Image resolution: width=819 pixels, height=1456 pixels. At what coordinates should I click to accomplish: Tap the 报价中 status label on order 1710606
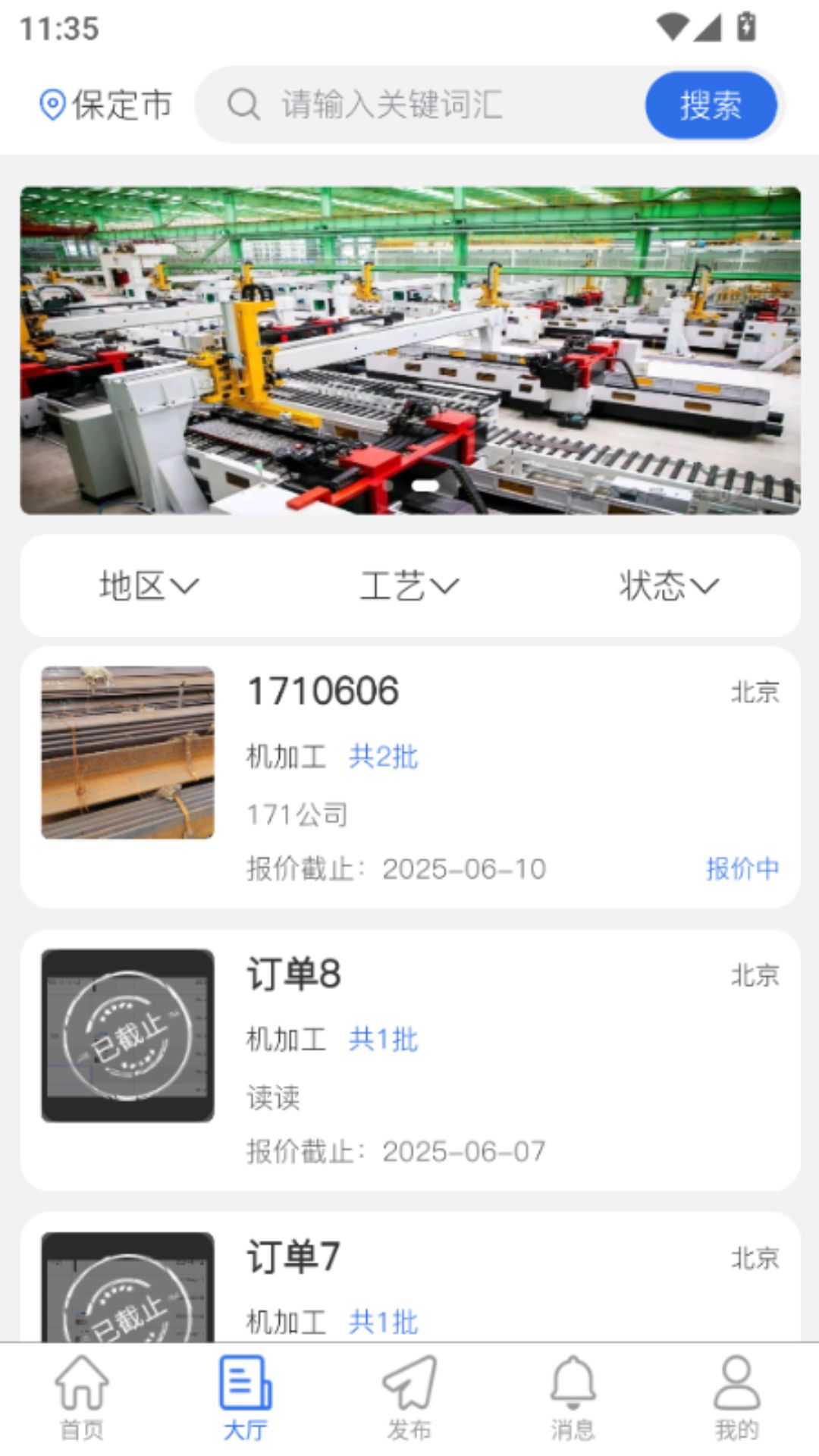coord(742,868)
